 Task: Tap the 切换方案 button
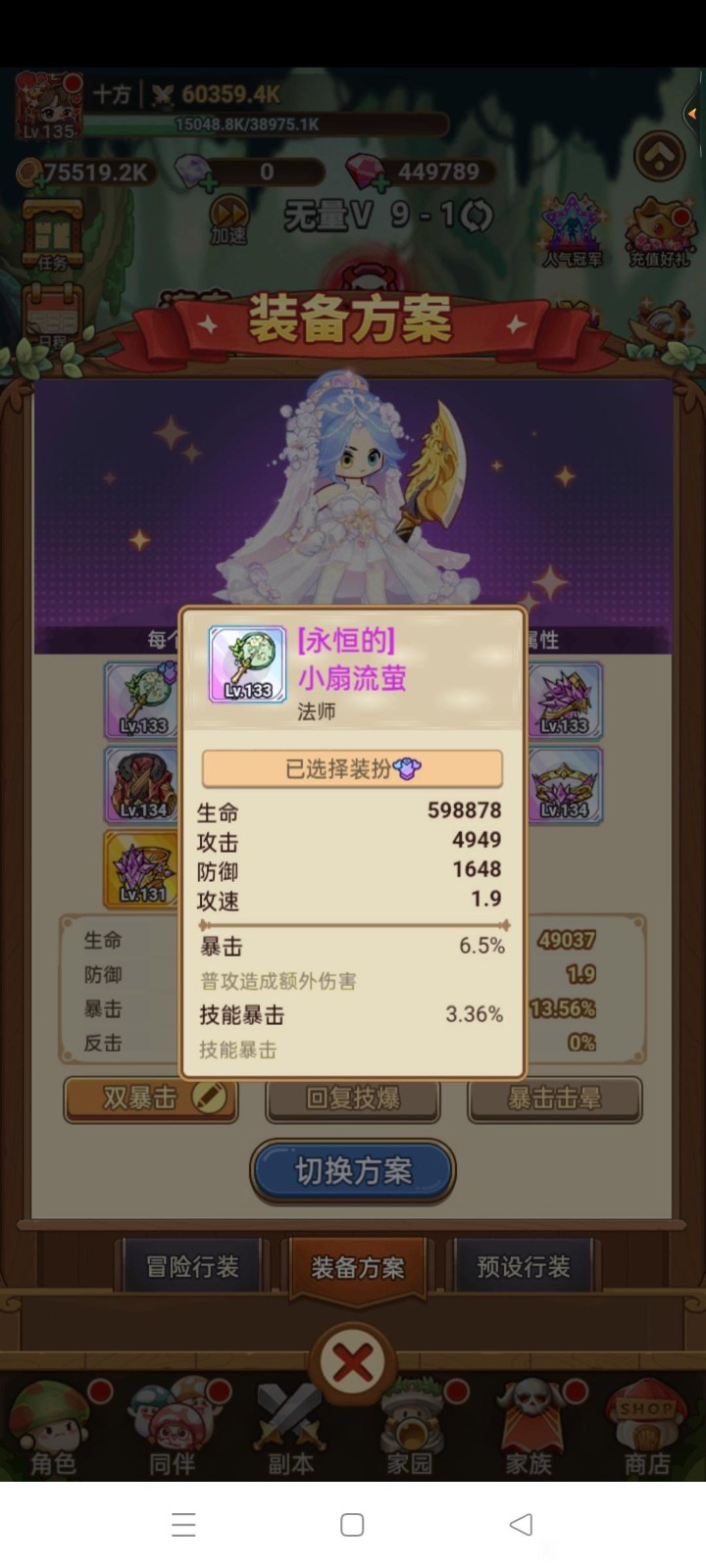tap(353, 1170)
